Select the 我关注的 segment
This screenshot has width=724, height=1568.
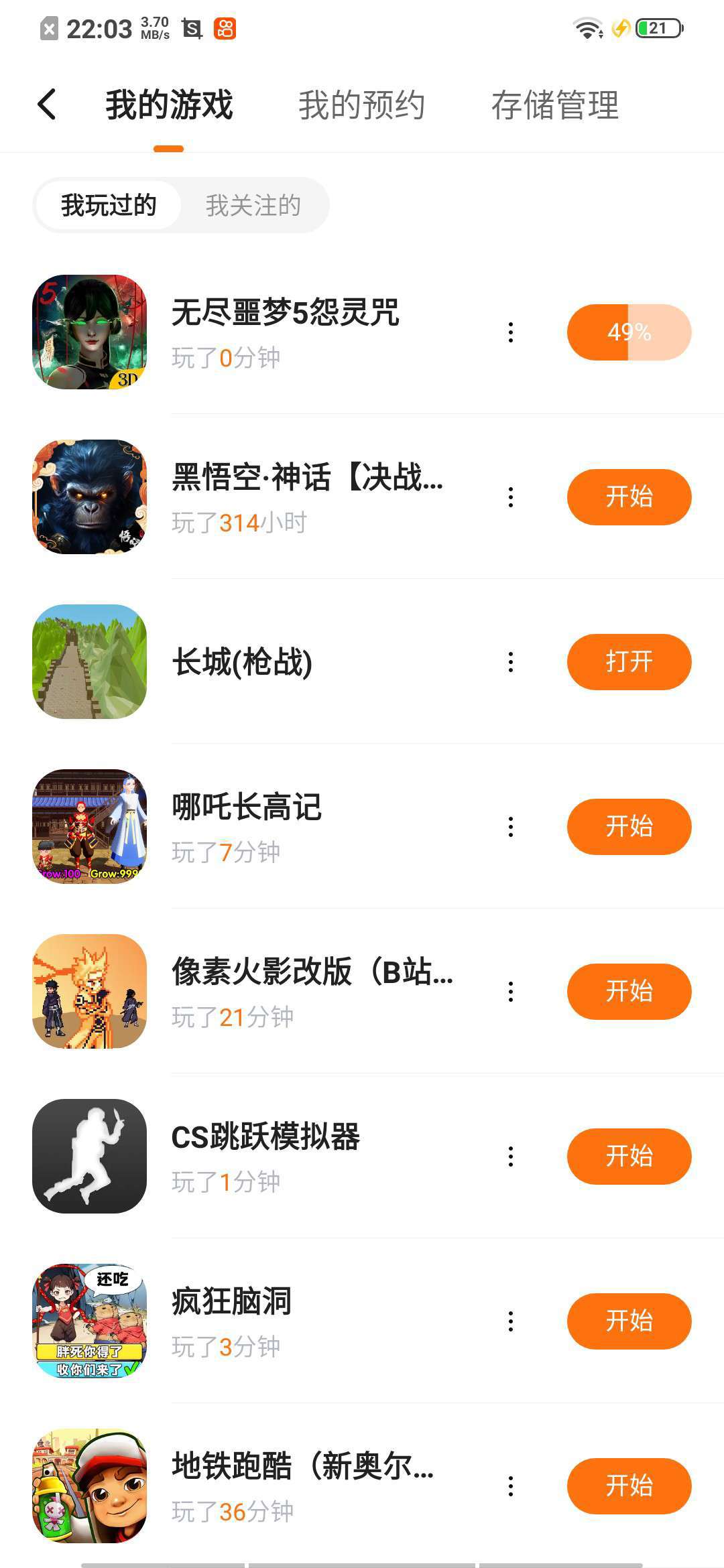coord(253,206)
